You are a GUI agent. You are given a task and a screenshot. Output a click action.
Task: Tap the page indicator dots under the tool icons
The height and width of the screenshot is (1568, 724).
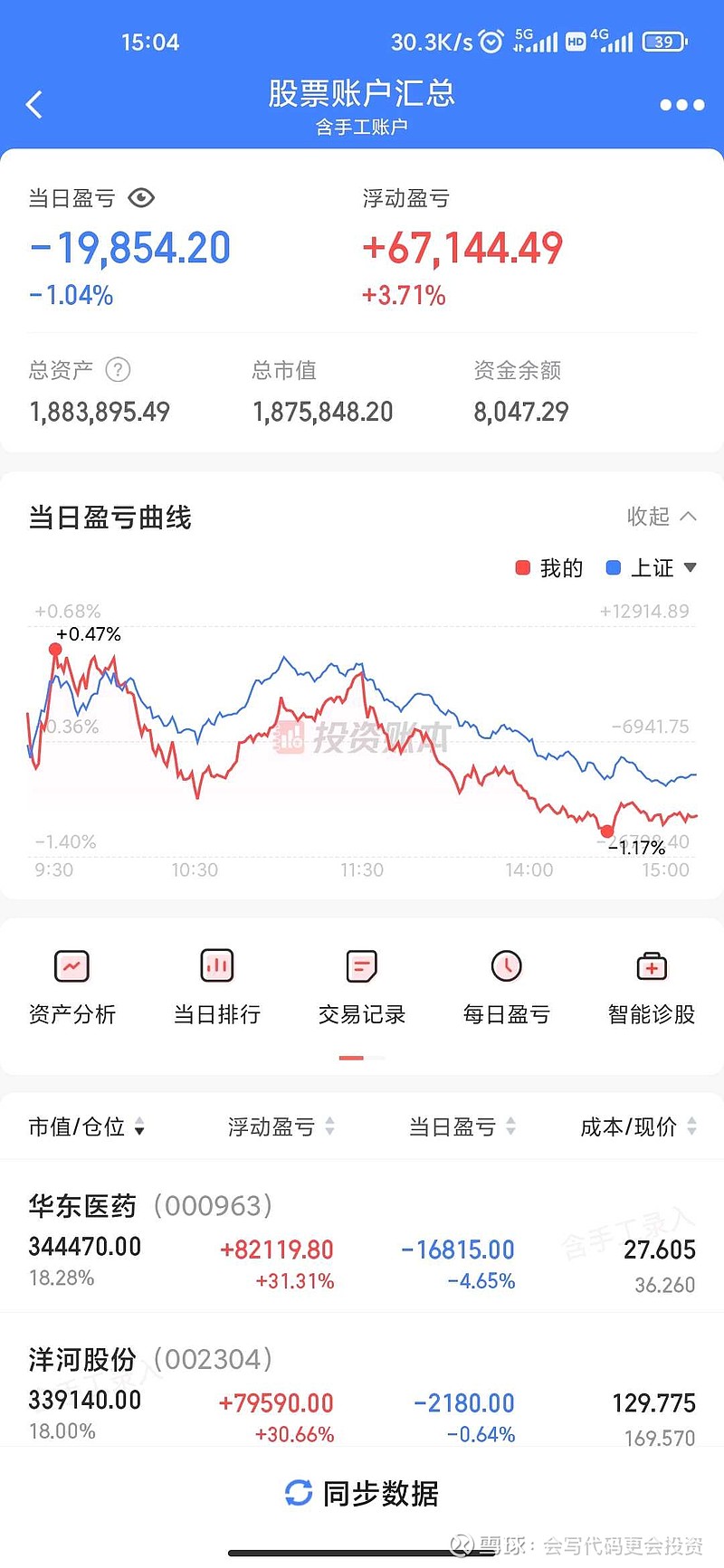[x=361, y=1056]
